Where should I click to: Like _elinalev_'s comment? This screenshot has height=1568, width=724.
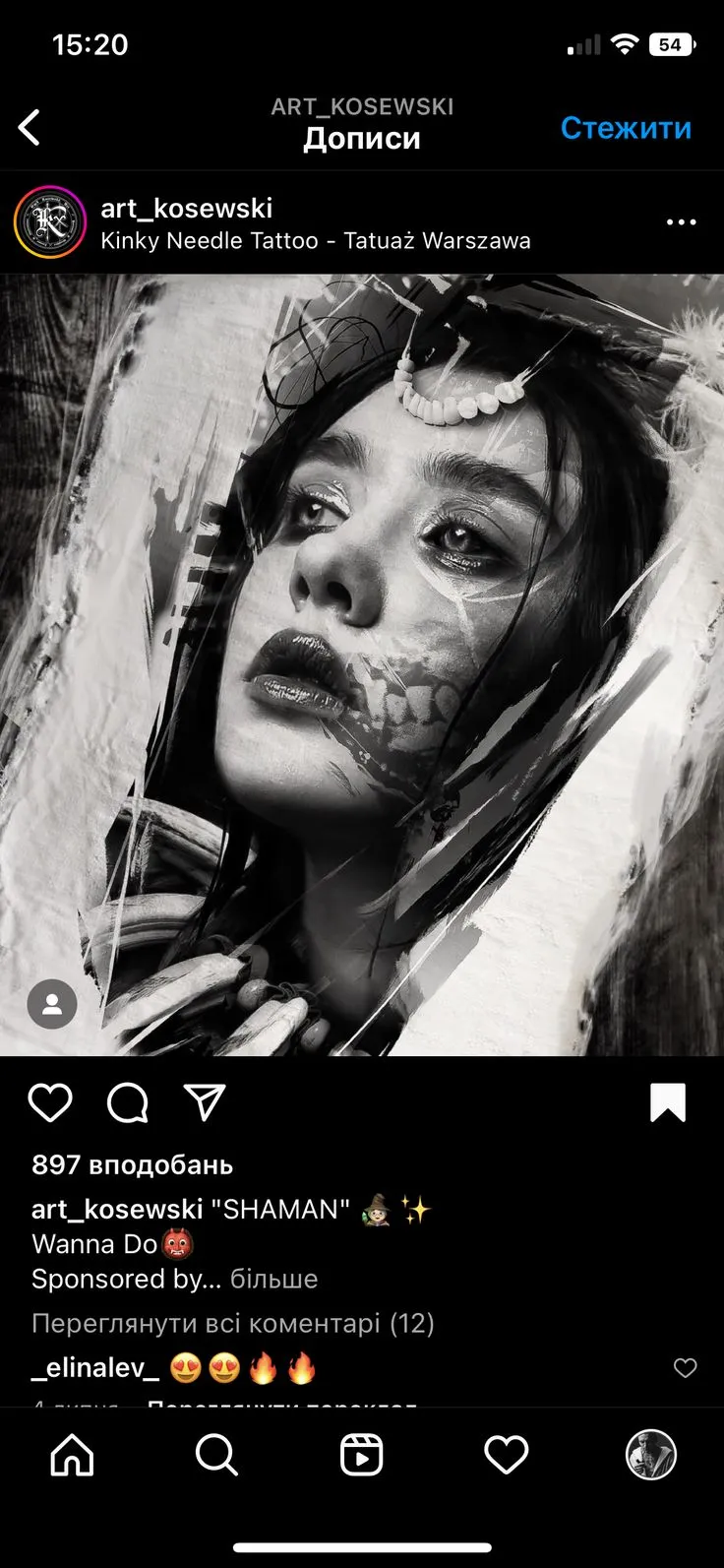[x=685, y=1367]
